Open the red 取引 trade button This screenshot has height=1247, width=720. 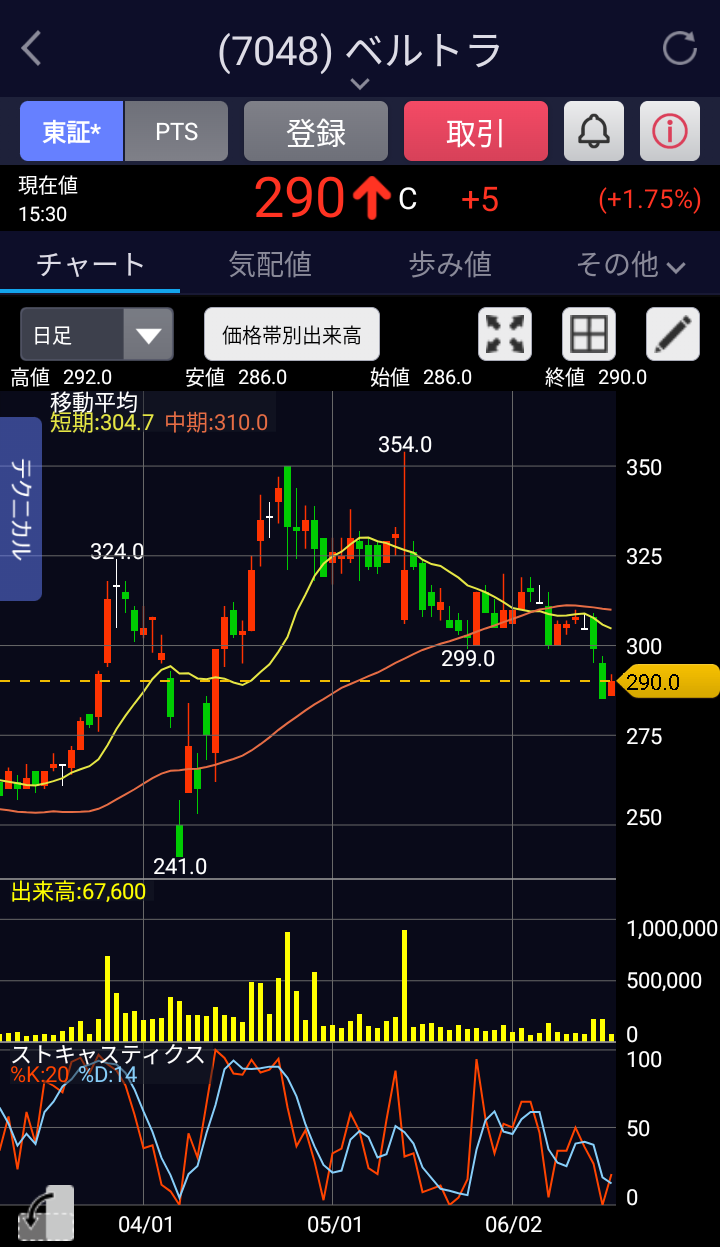pyautogui.click(x=476, y=132)
